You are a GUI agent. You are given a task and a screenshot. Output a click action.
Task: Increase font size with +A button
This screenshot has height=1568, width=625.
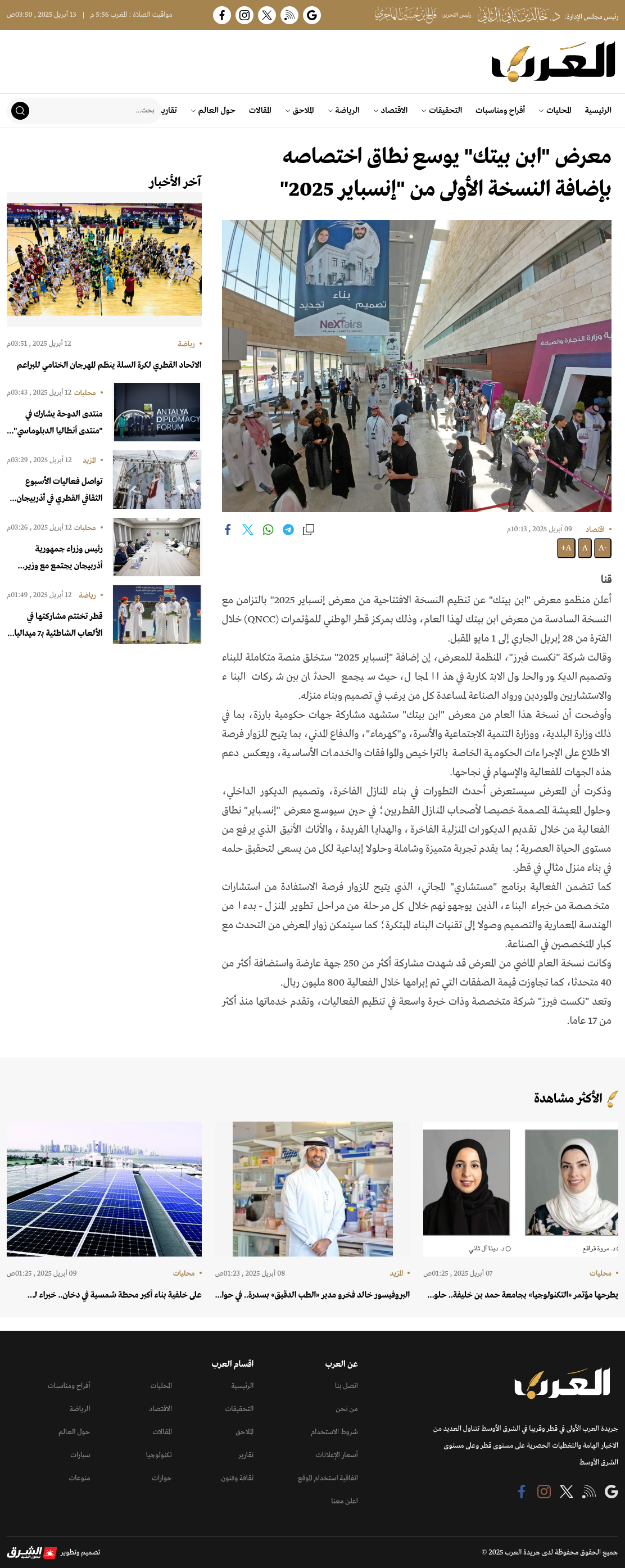566,548
